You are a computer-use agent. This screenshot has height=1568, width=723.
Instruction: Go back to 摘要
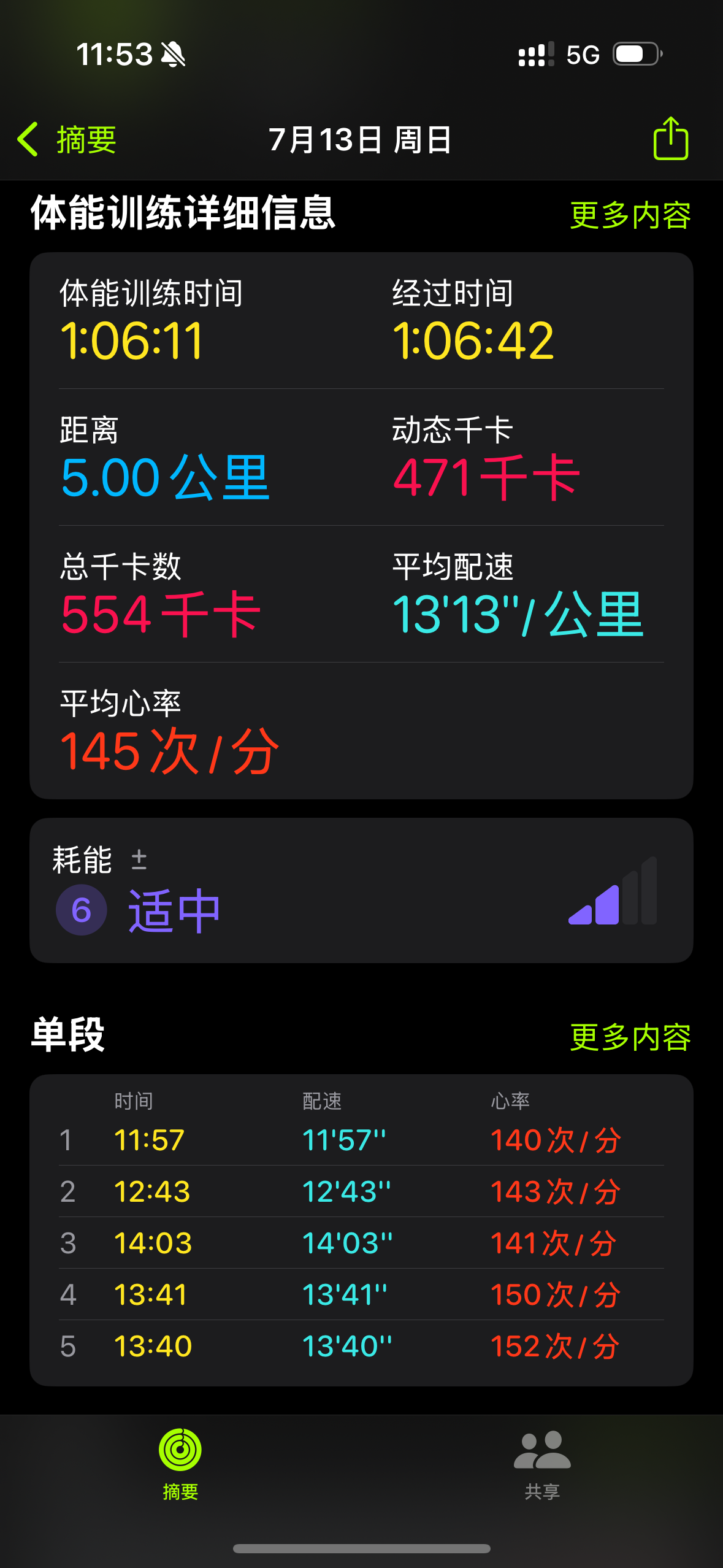pos(67,140)
